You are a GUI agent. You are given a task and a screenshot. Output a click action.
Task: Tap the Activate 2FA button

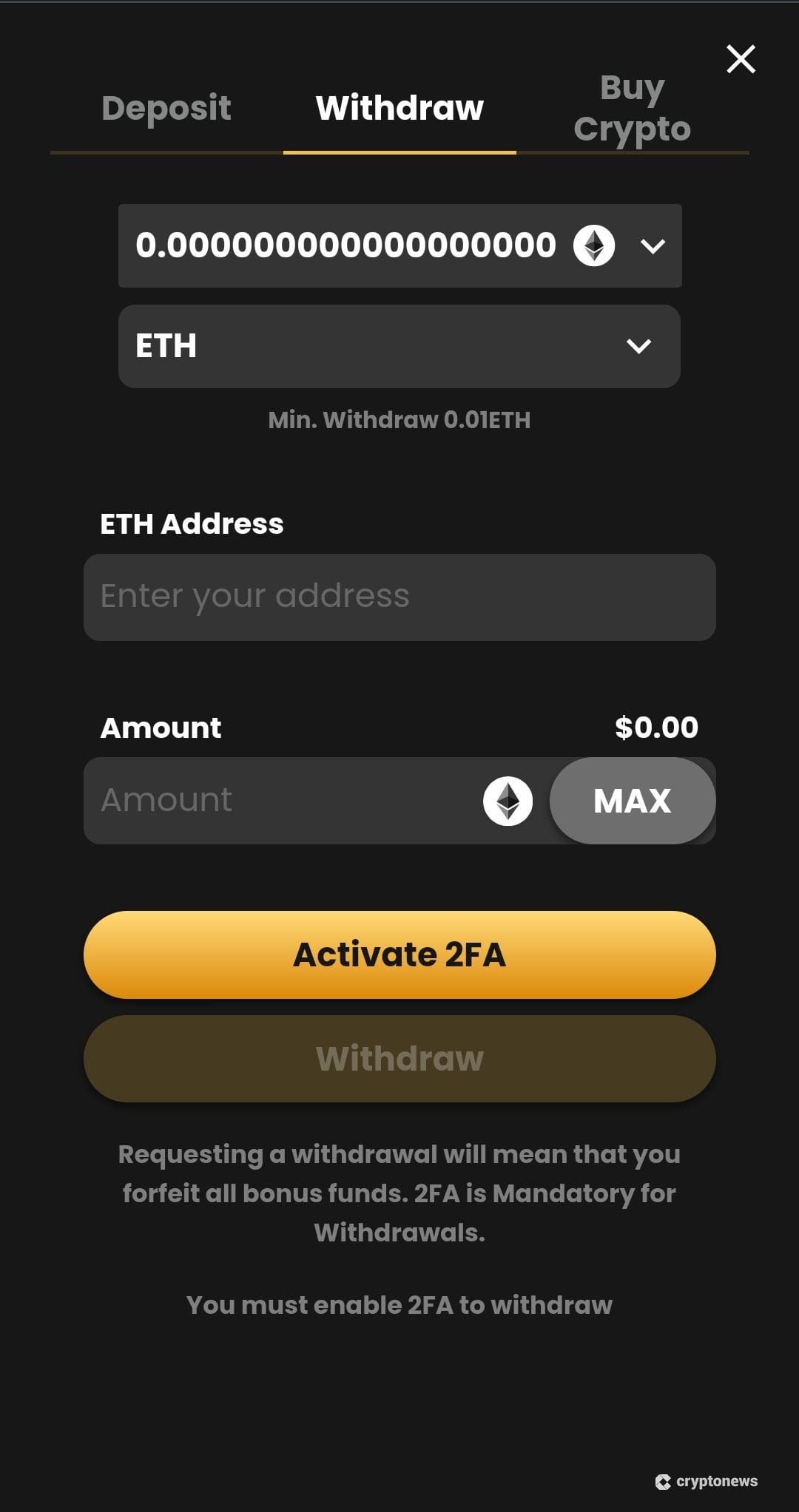[399, 955]
